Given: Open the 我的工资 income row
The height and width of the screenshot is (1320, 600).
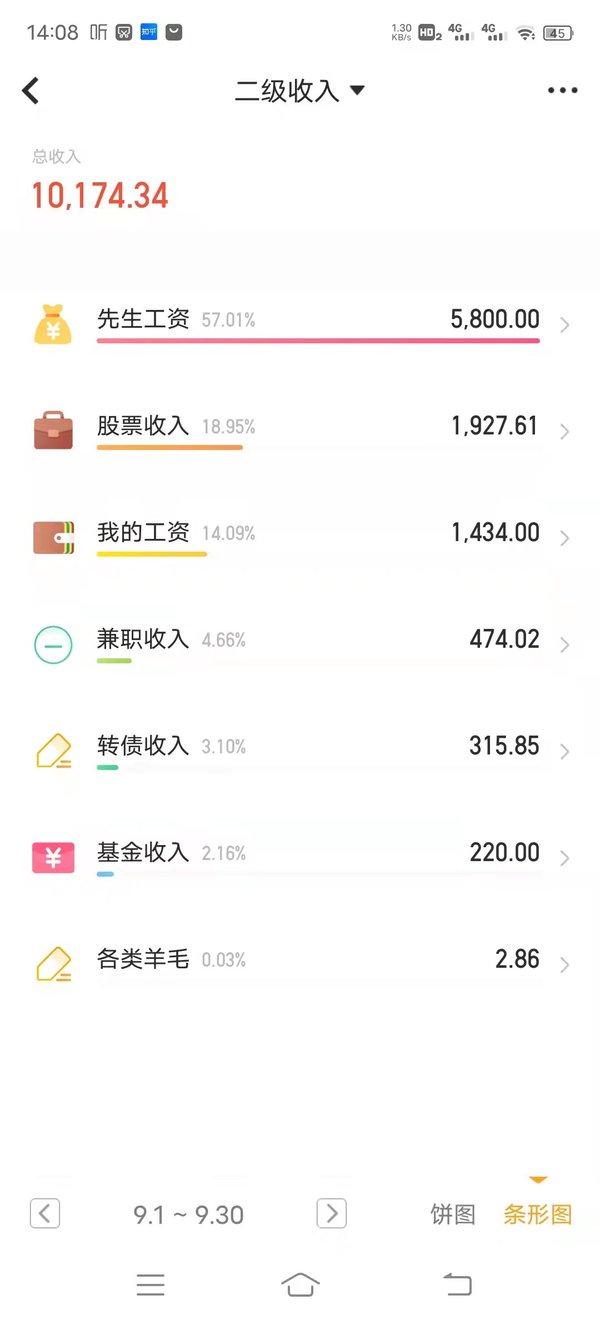Looking at the screenshot, I should (x=300, y=538).
